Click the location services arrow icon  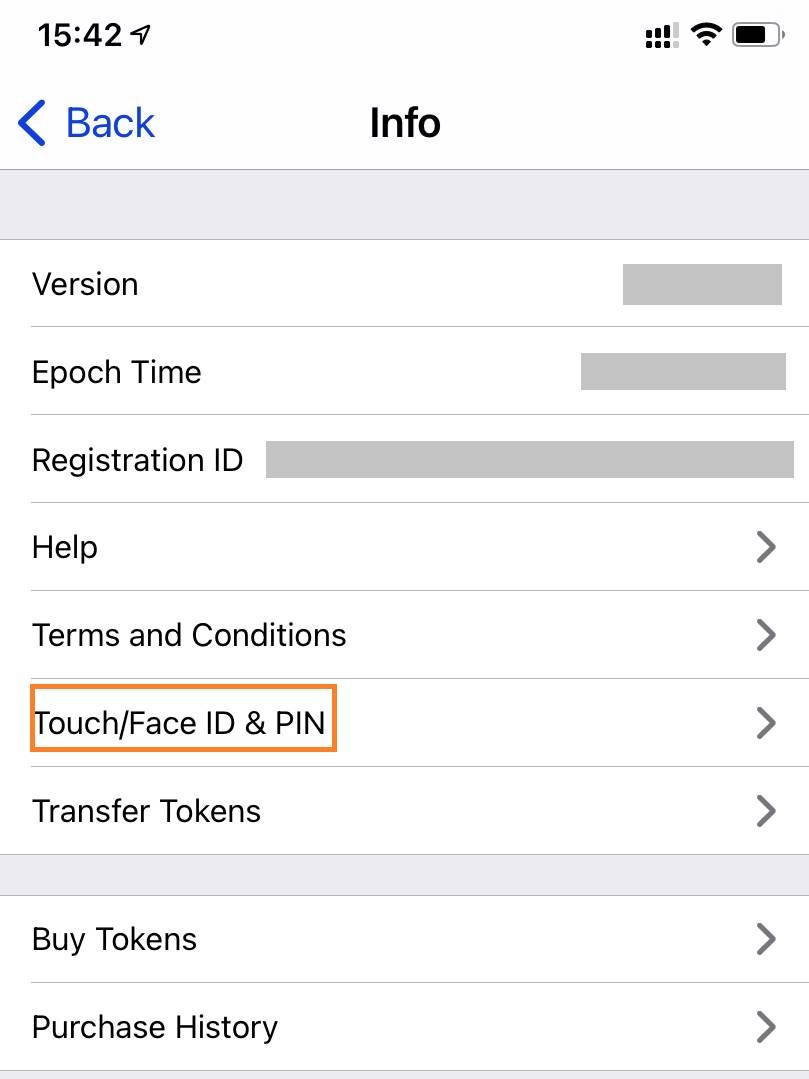(x=139, y=30)
